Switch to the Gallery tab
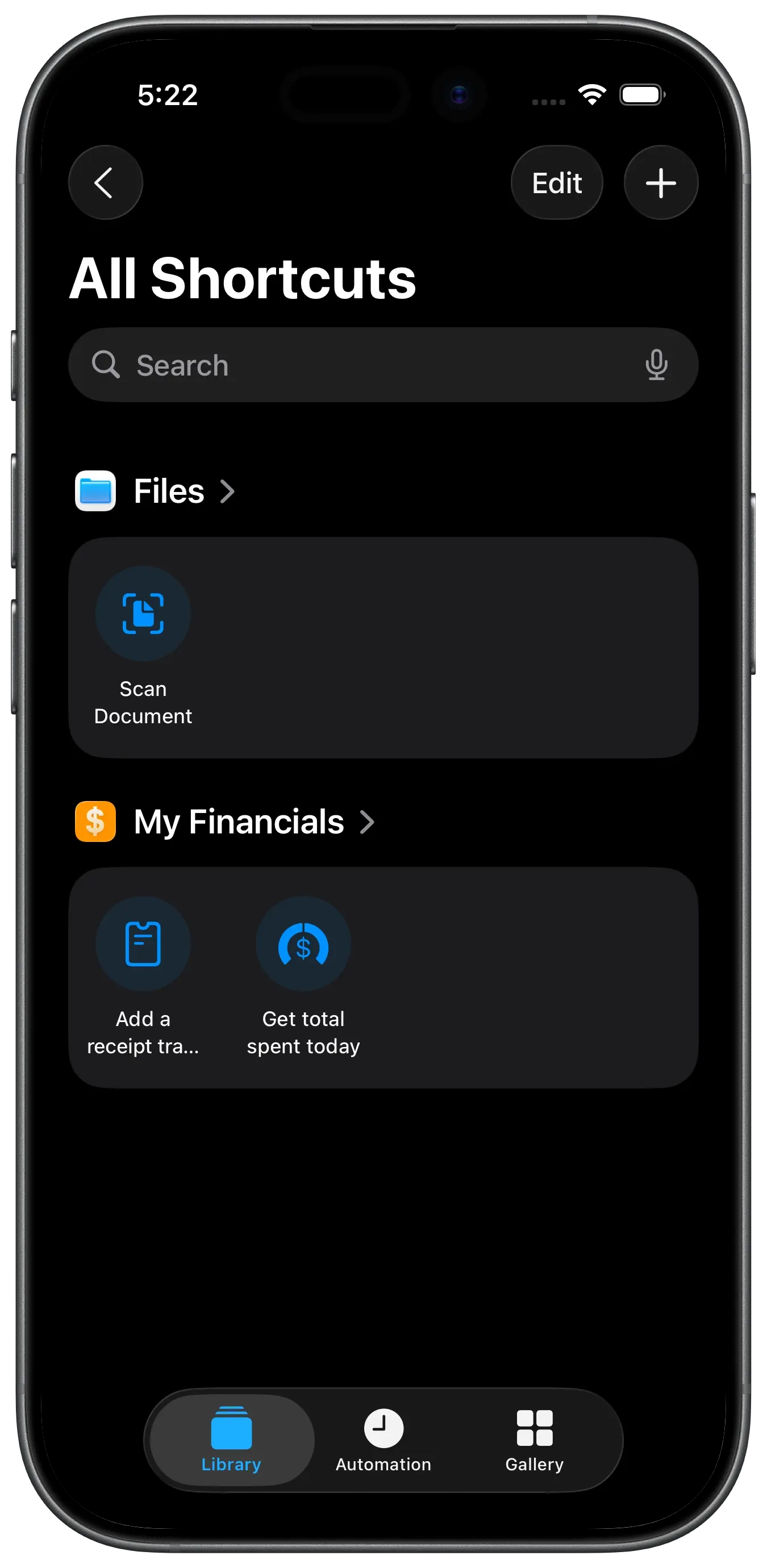Screen dimensions: 767x1568 (x=535, y=1440)
